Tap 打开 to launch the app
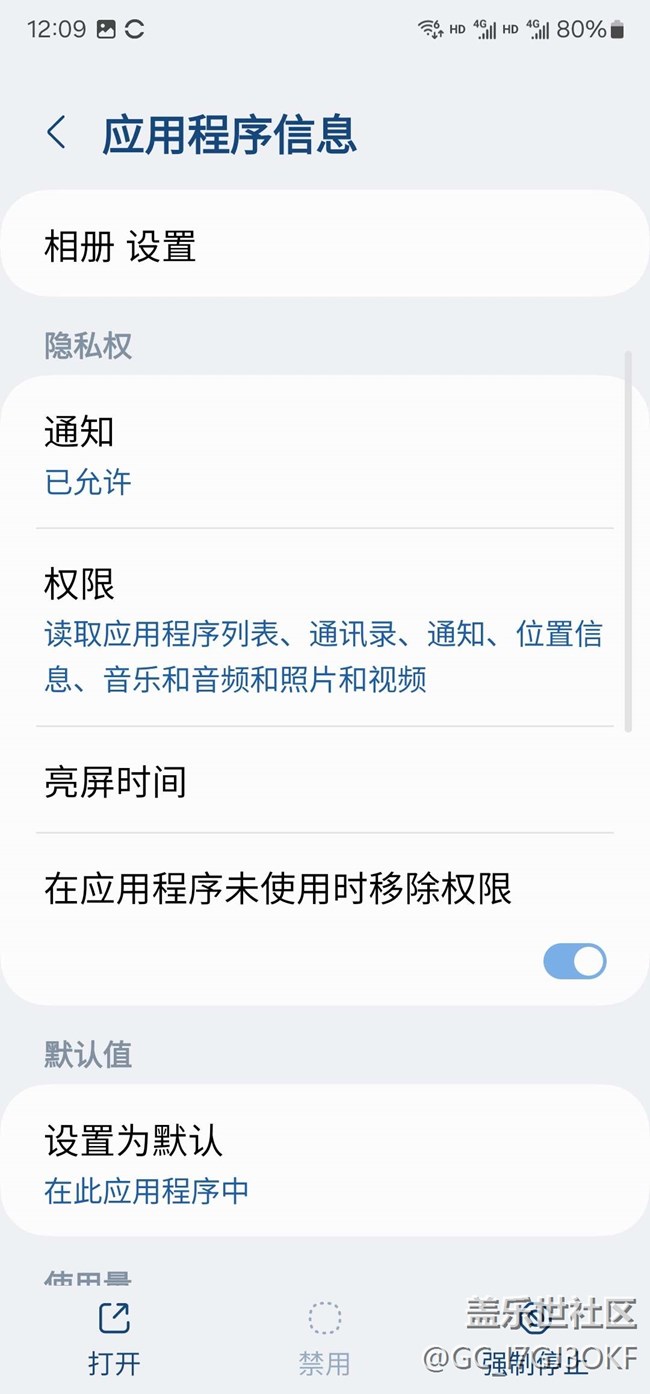The image size is (650, 1394). (114, 1339)
